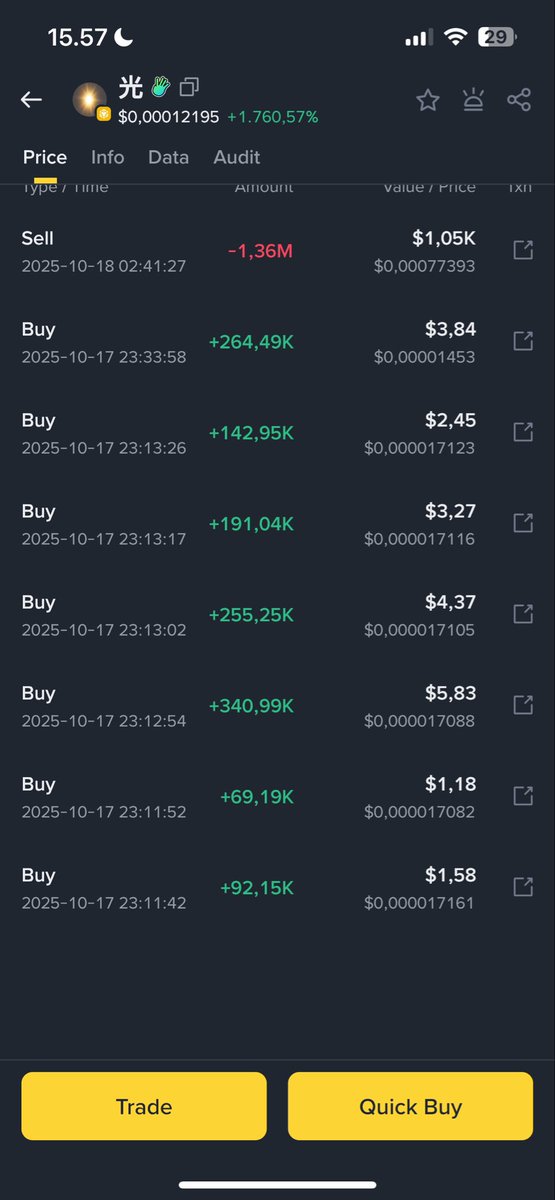Screen dimensions: 555x1200
Task: Share this token page
Action: coord(519,100)
